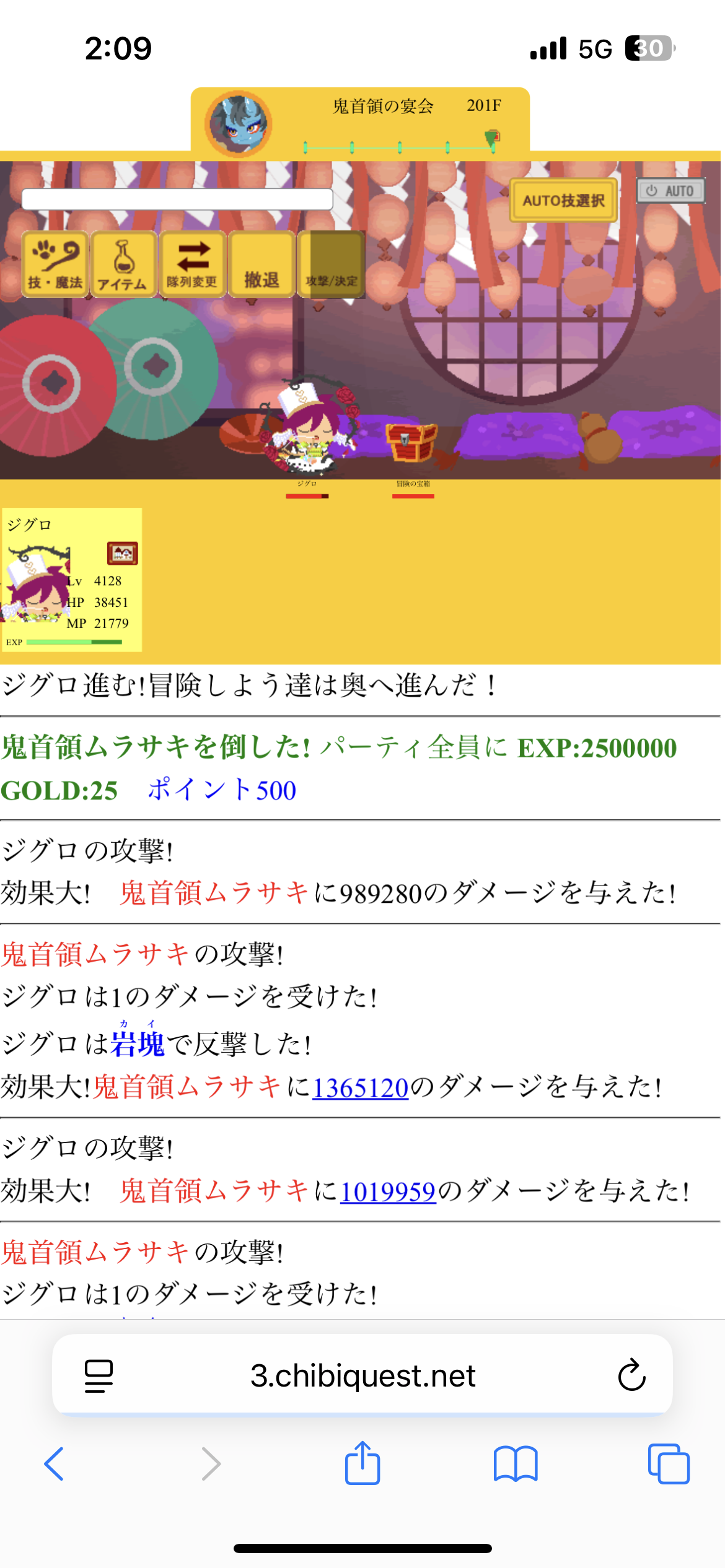Viewport: 725px width, 1568px height.
Task: Tap the 攻撃/決定 attack button
Action: click(332, 264)
